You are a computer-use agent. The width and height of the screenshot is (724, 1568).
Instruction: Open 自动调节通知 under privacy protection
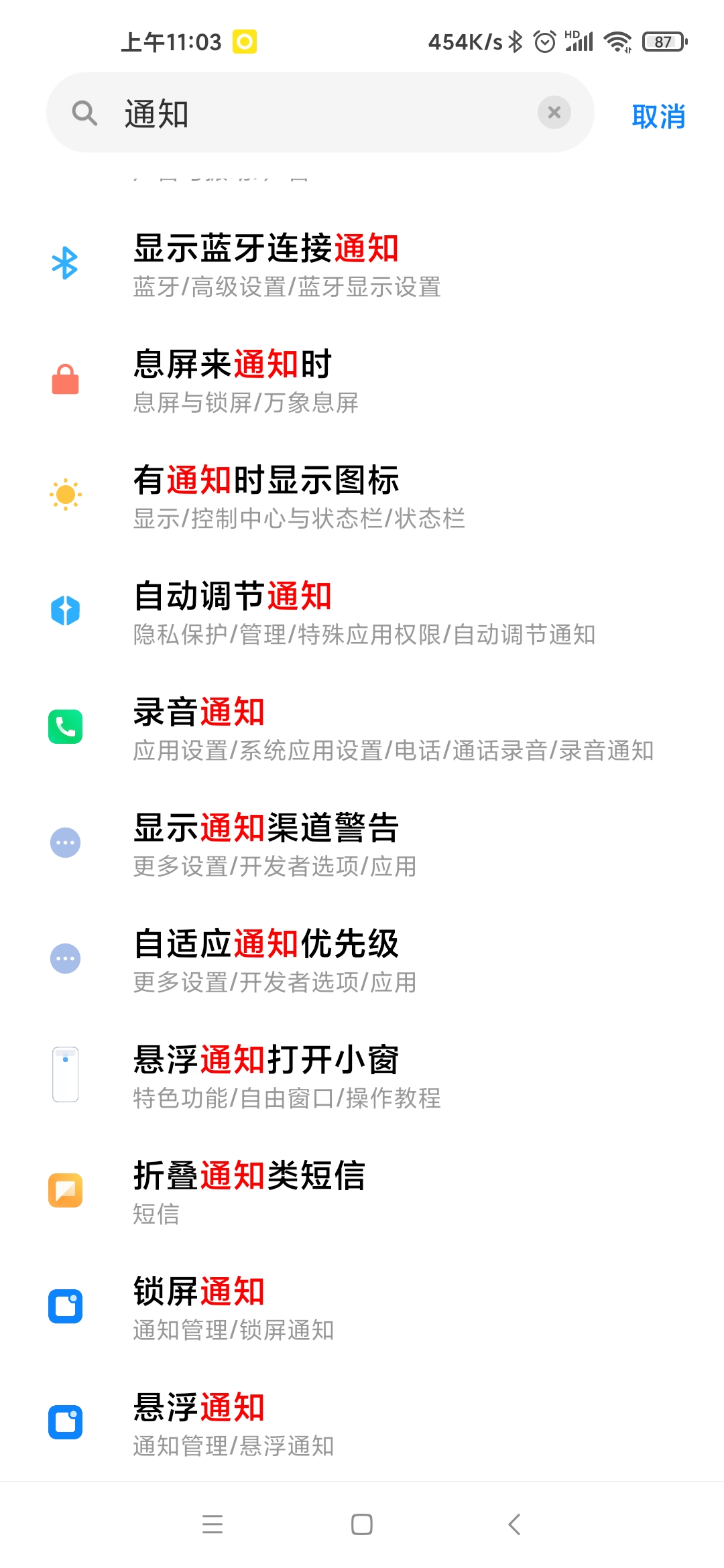(362, 613)
